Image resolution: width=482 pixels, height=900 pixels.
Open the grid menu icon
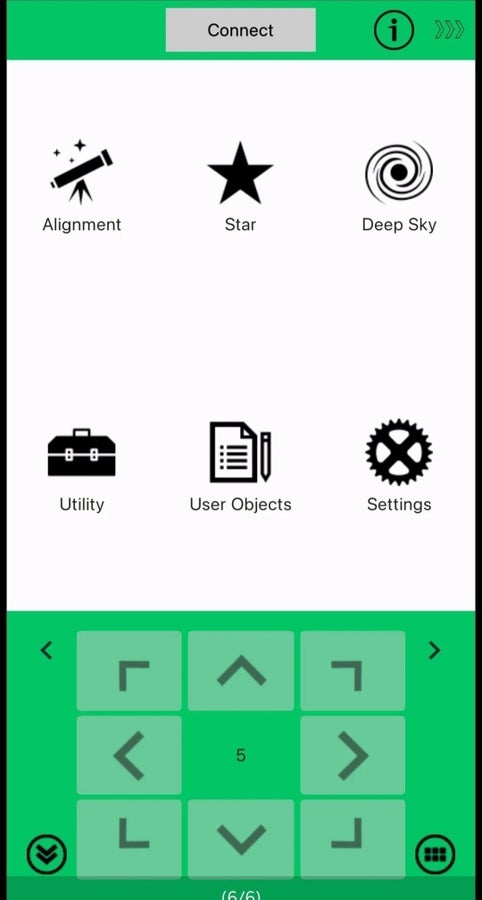(x=435, y=854)
